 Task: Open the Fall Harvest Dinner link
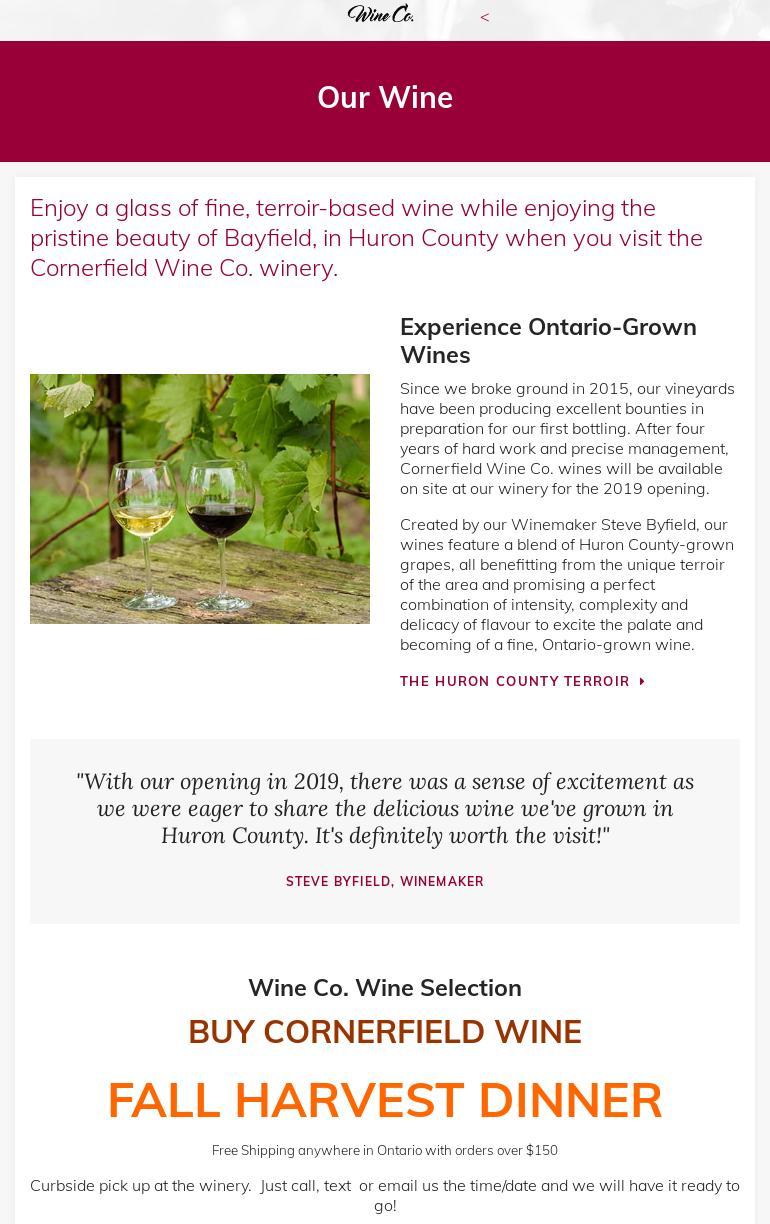[x=385, y=1100]
